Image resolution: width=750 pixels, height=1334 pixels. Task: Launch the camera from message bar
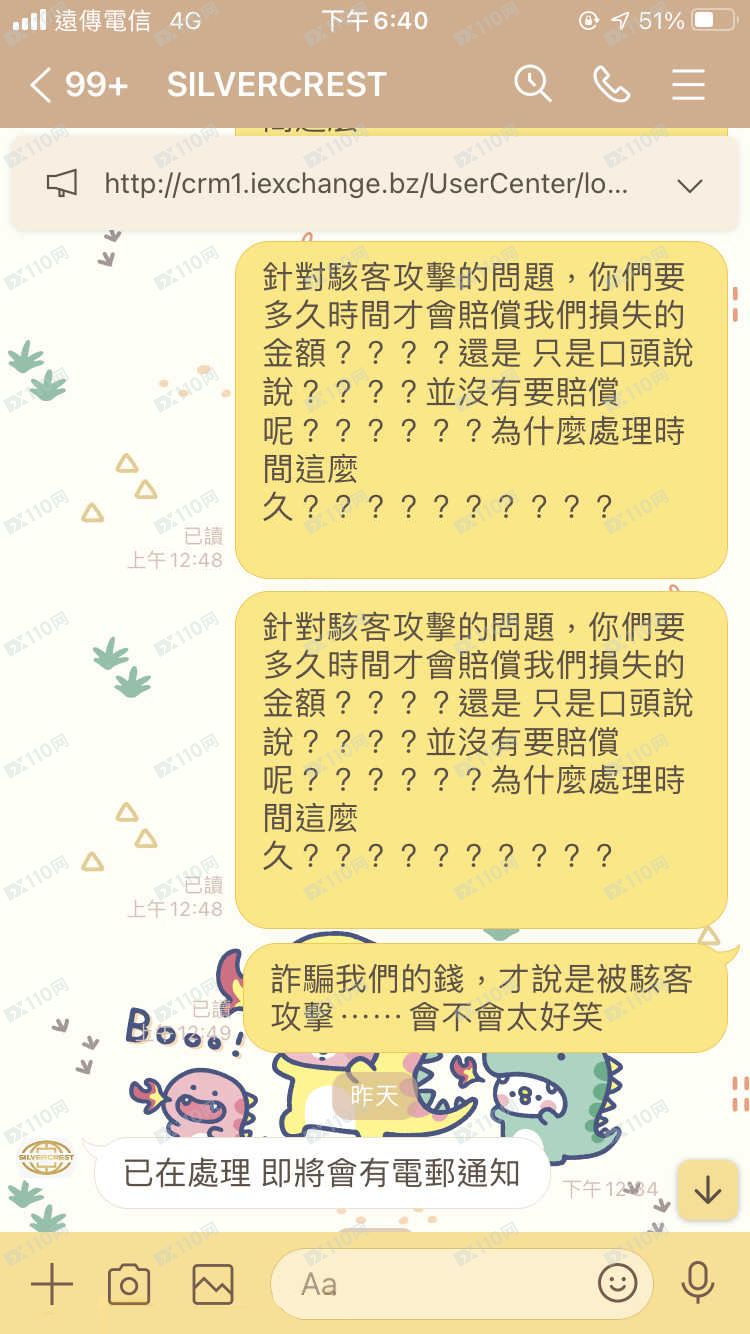(129, 1284)
